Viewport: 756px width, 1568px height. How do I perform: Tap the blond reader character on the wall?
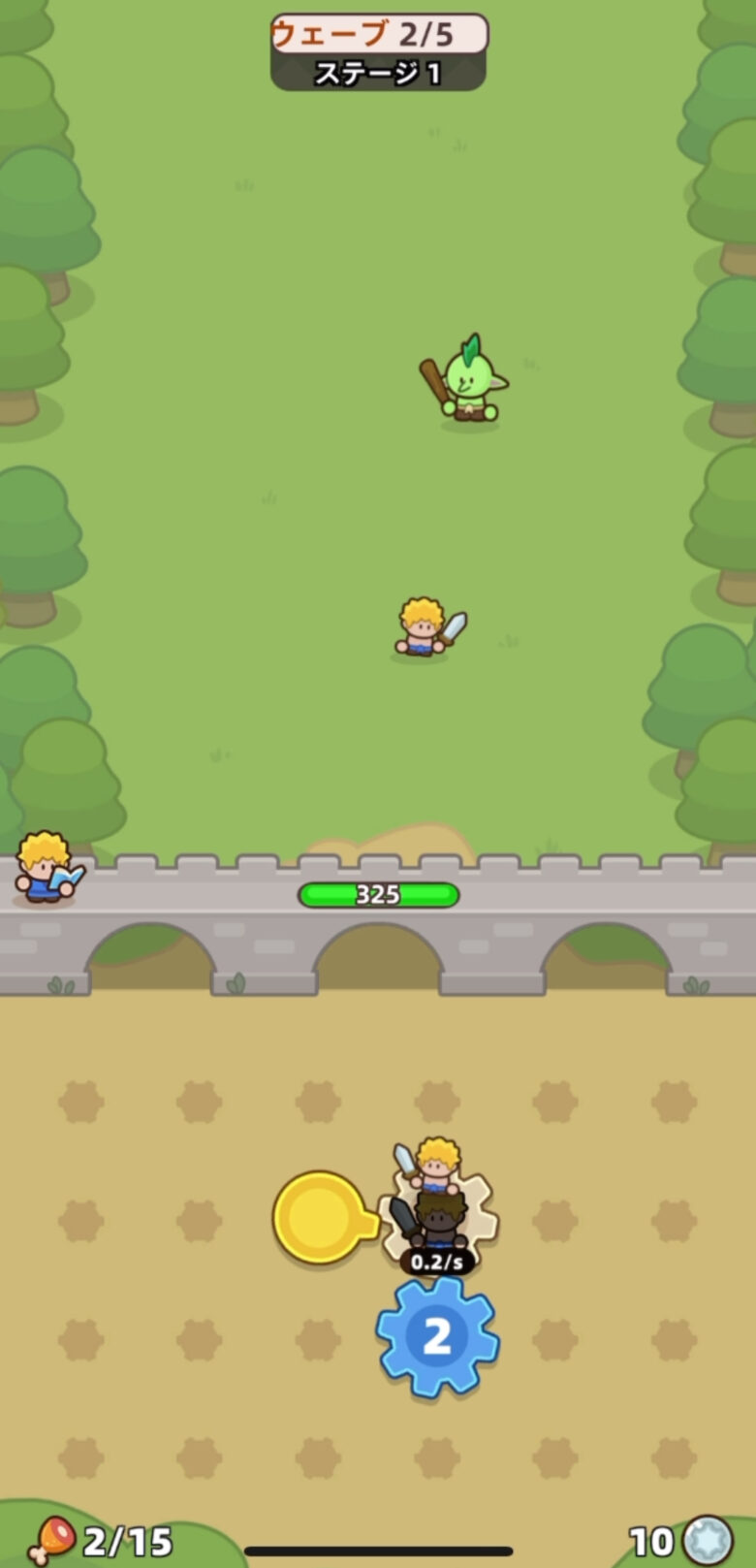[46, 868]
